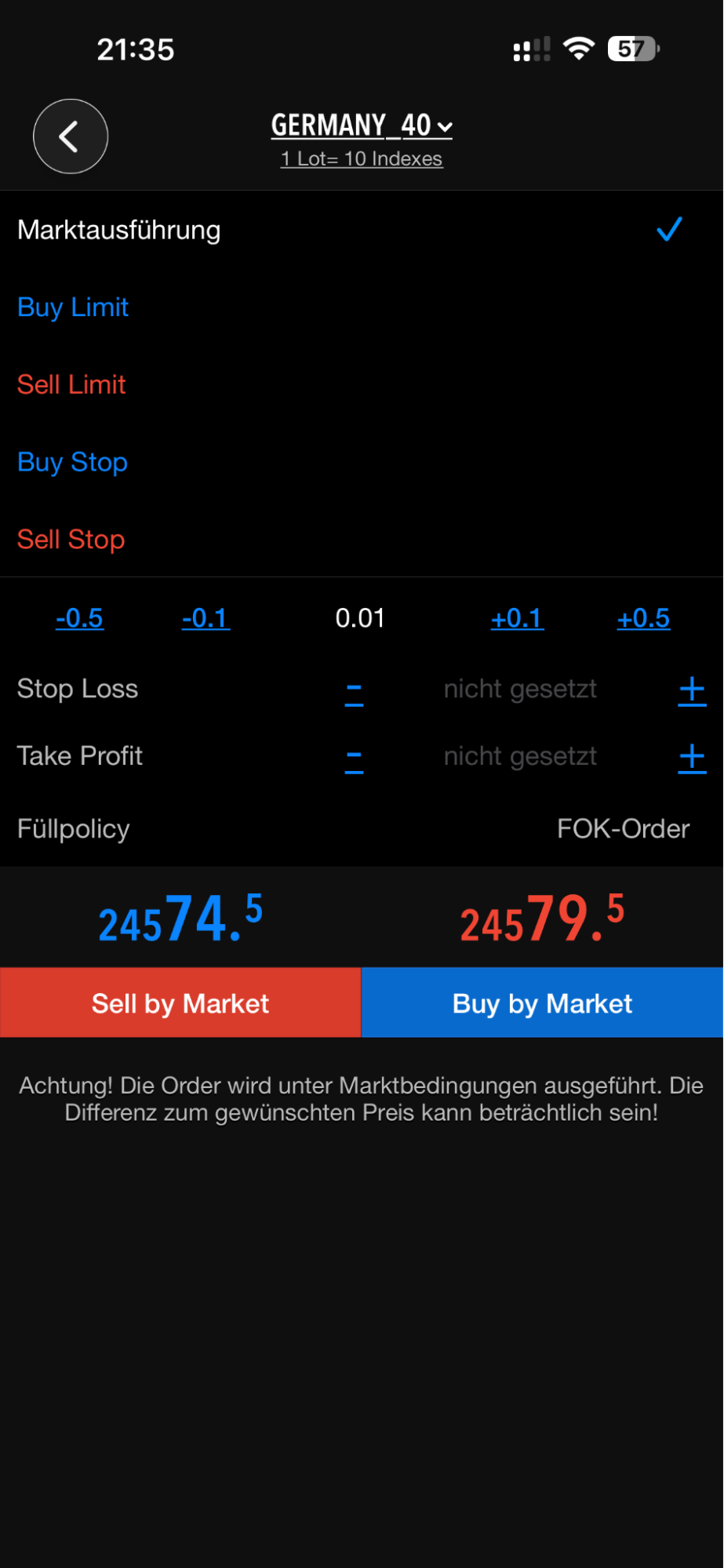Choose Sell Stop order type
Image resolution: width=724 pixels, height=1568 pixels.
click(71, 540)
